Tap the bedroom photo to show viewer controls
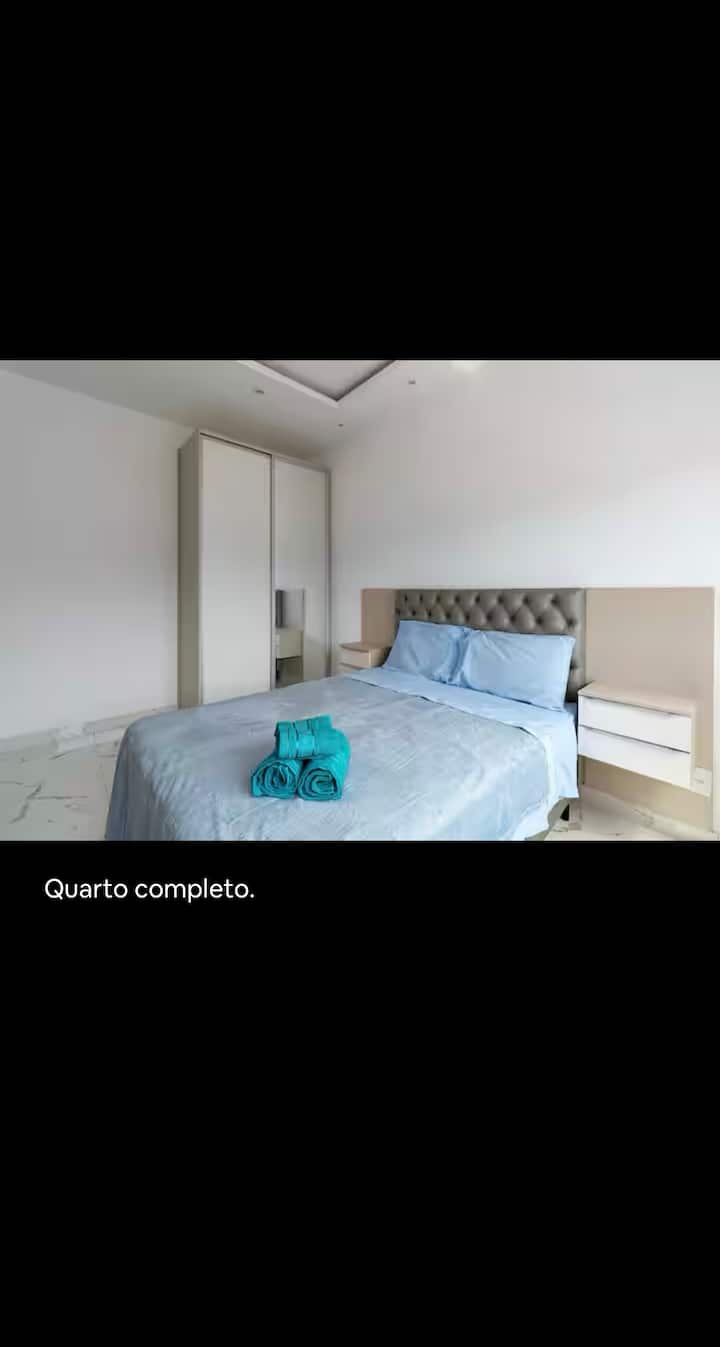The image size is (720, 1347). (360, 600)
